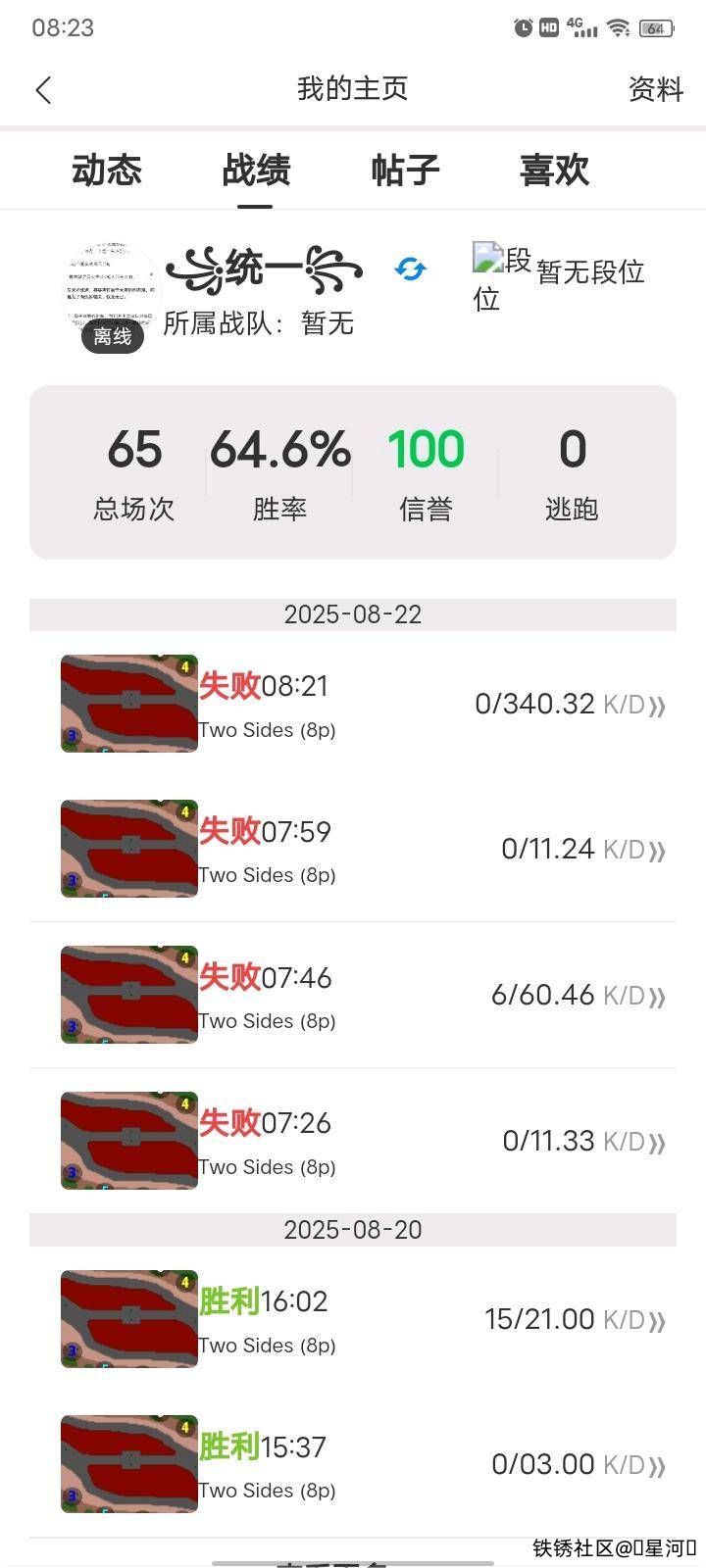Go back using the top-left arrow

coord(43,90)
